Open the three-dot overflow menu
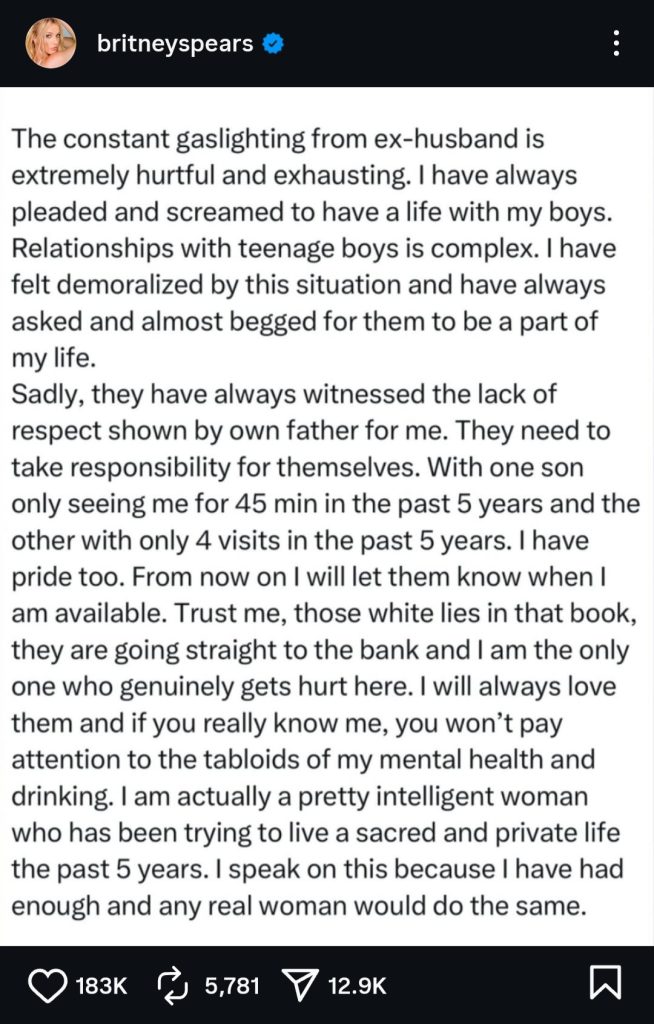This screenshot has width=654, height=1024. (616, 43)
